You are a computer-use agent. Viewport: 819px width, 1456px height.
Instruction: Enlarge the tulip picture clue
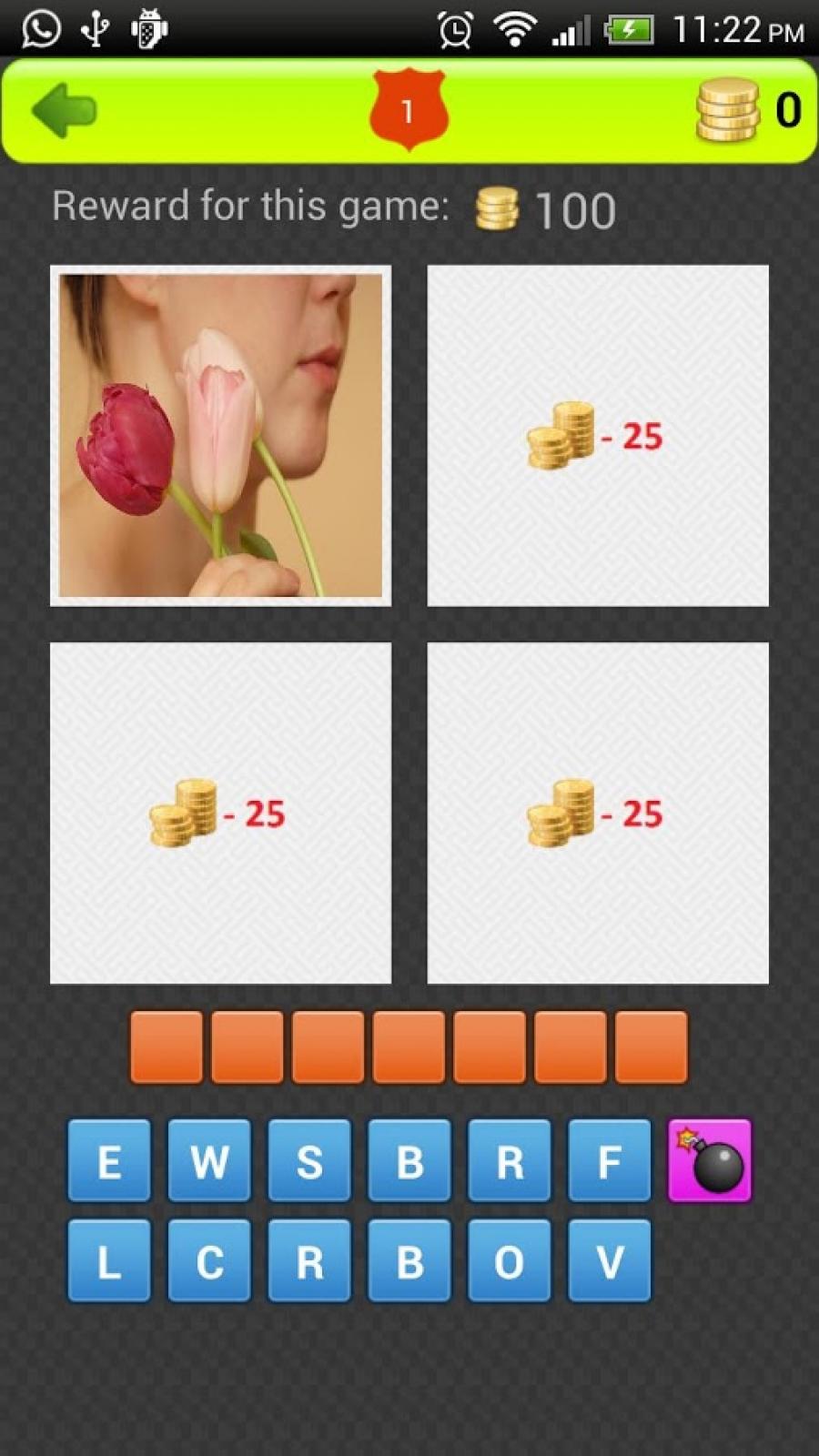click(x=220, y=436)
